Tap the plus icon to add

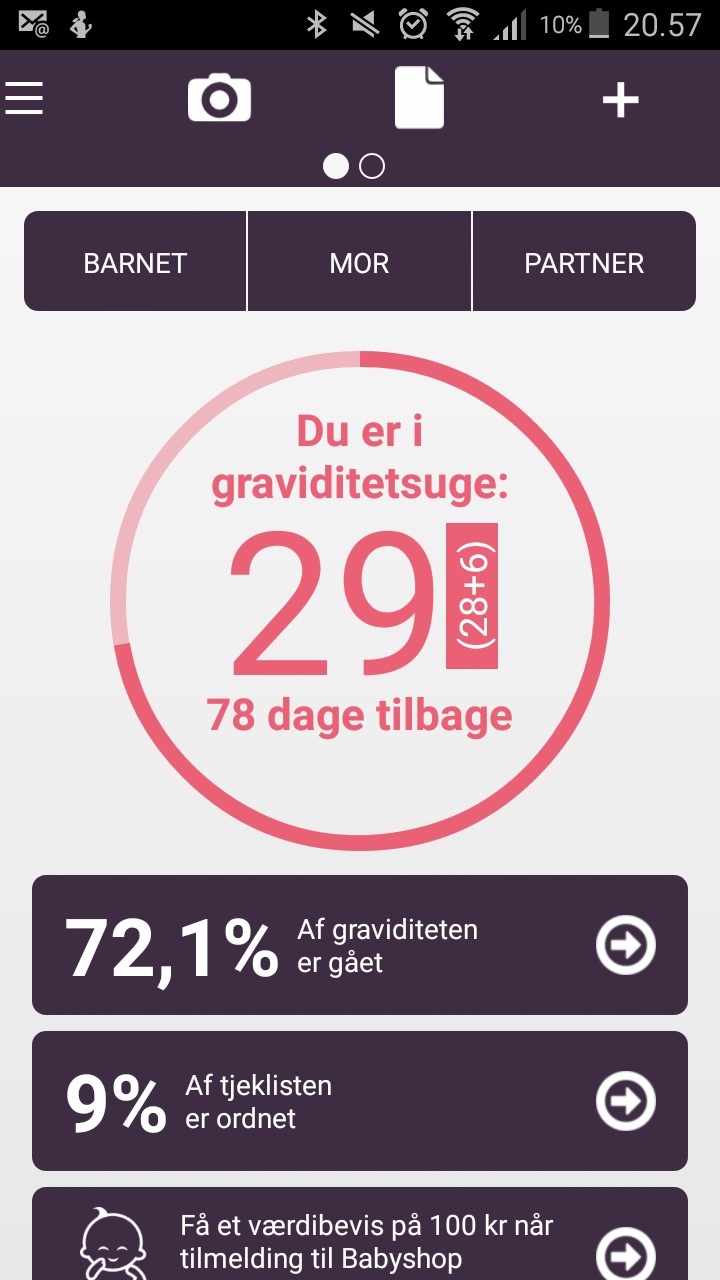pyautogui.click(x=620, y=99)
